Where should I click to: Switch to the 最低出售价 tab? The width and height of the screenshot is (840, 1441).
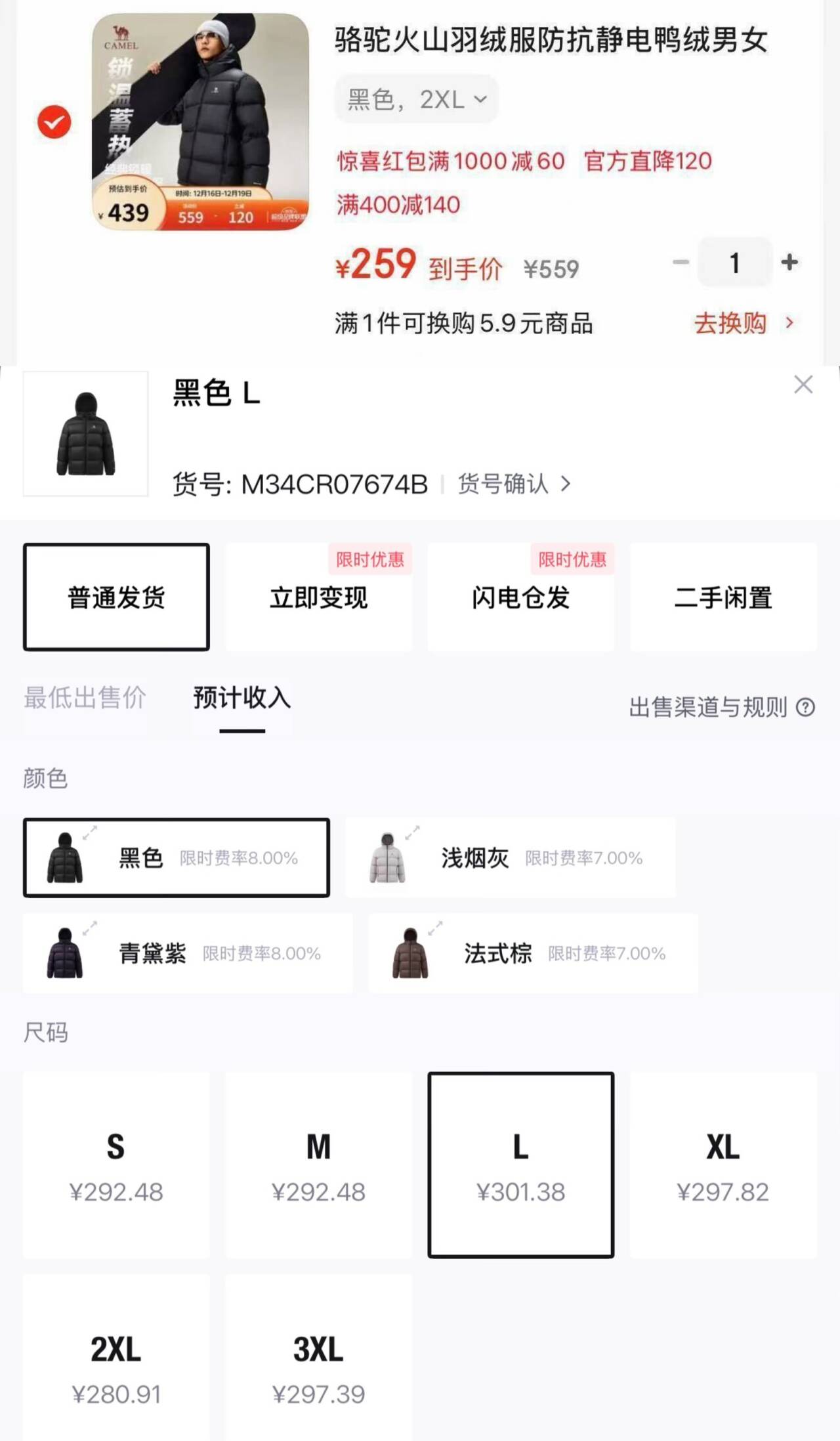pyautogui.click(x=85, y=697)
